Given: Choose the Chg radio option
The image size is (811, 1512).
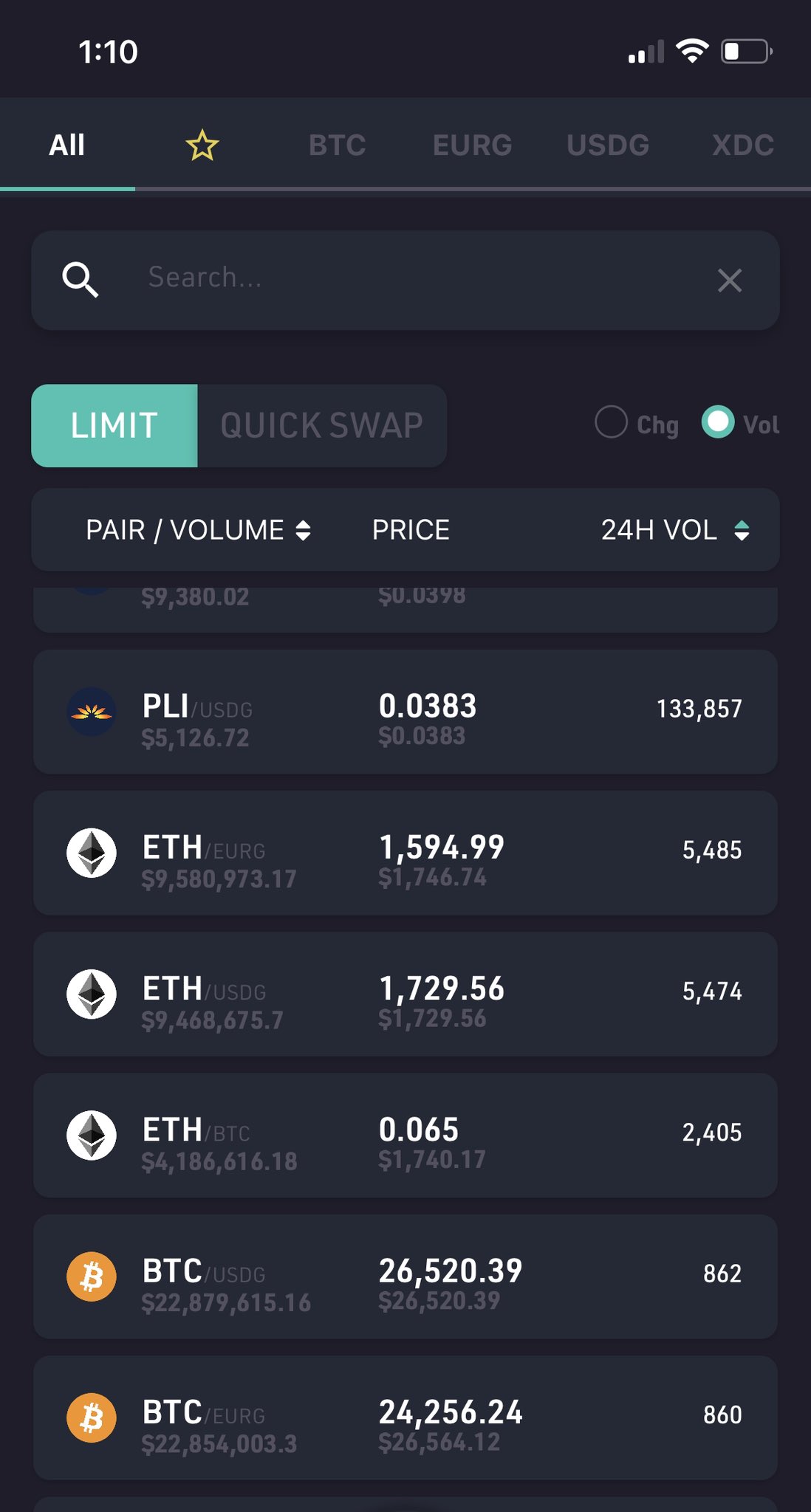Looking at the screenshot, I should point(637,423).
